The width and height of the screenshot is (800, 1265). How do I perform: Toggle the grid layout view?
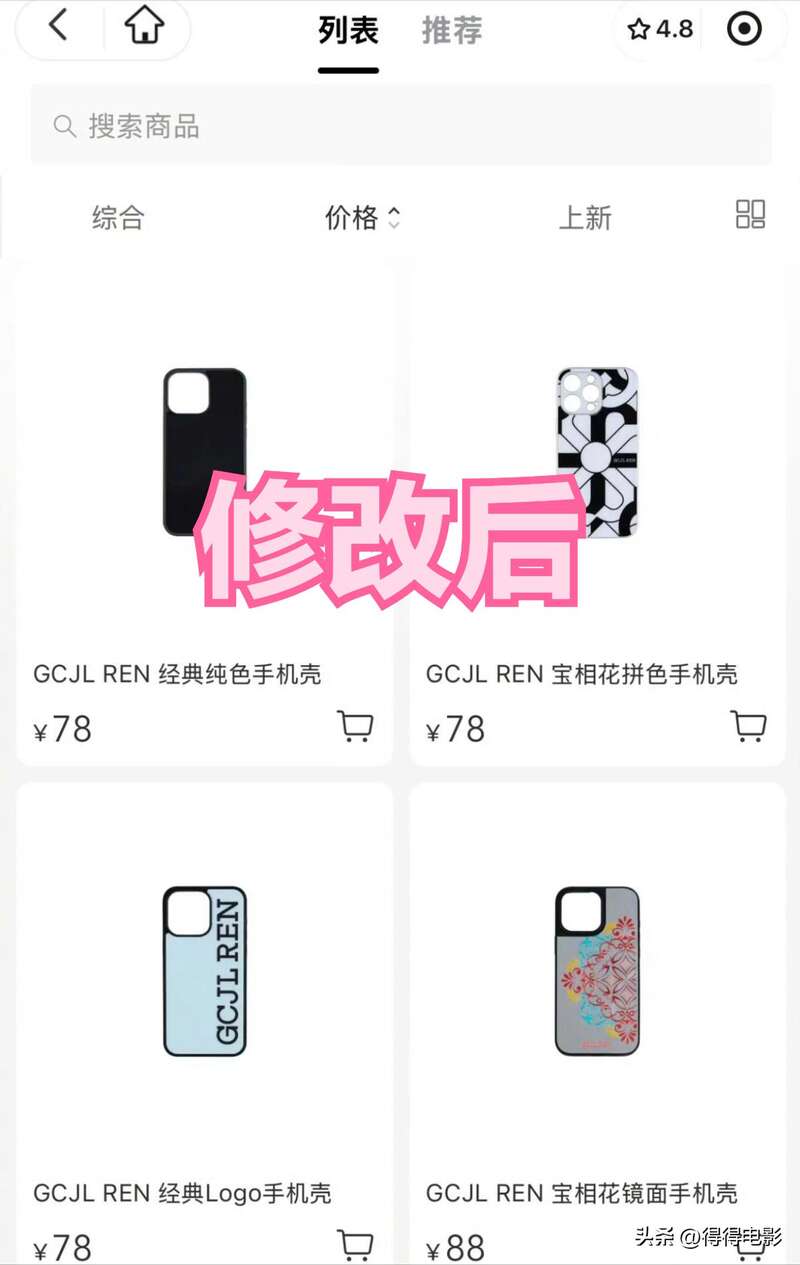(x=750, y=214)
